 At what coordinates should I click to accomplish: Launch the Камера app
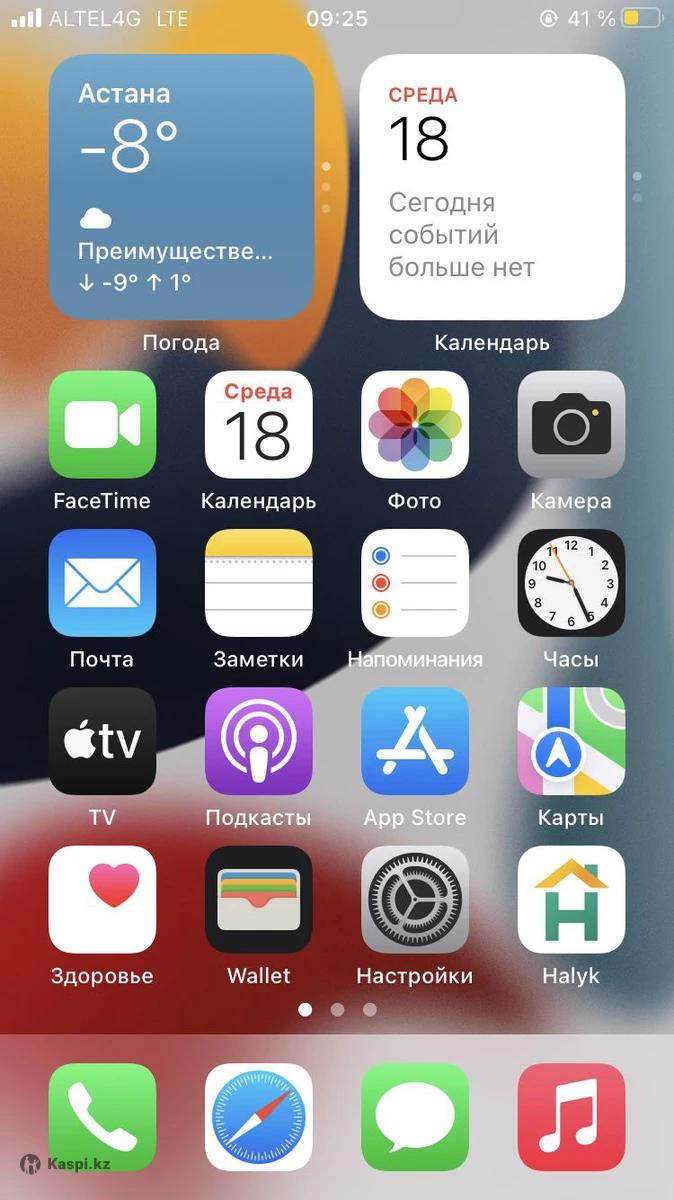[x=571, y=425]
